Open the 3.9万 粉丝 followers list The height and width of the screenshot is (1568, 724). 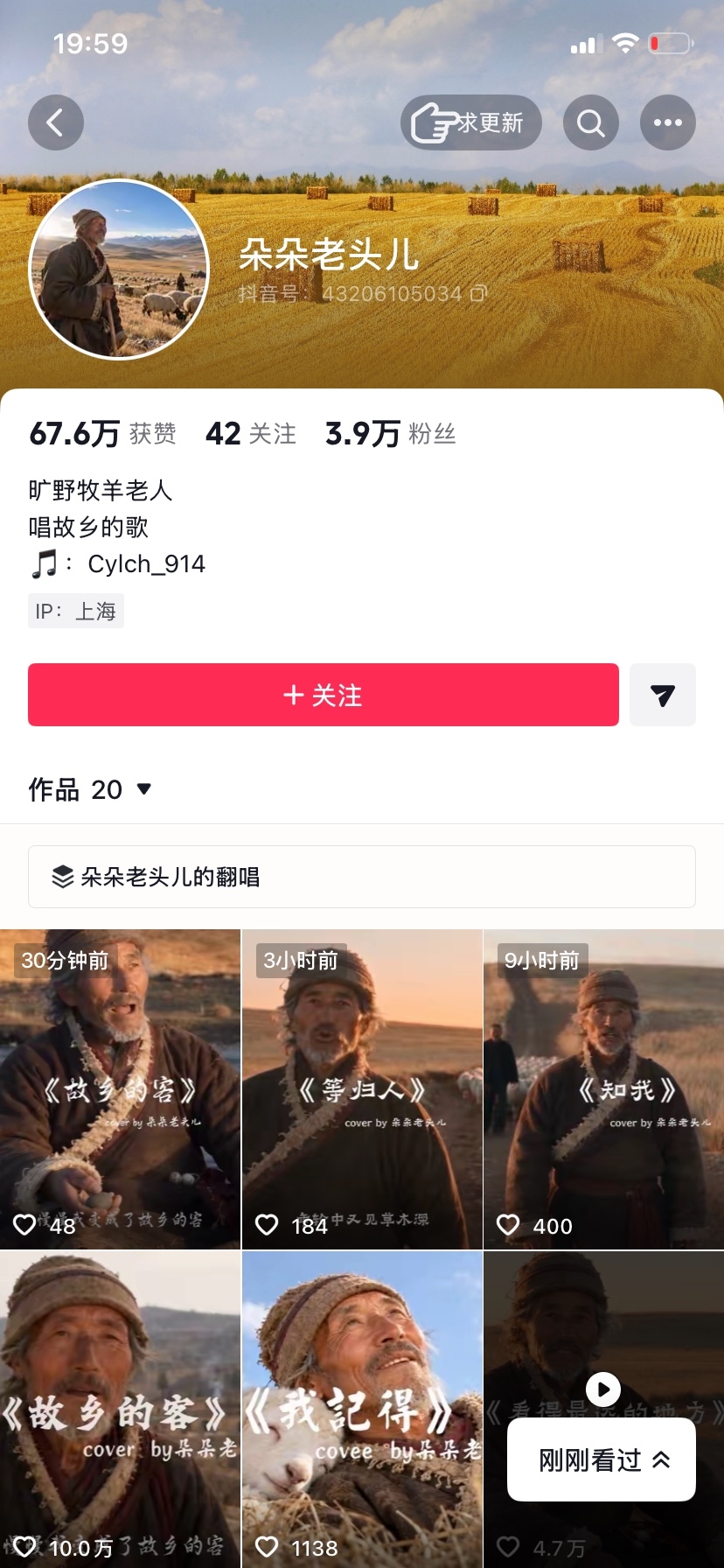[x=390, y=433]
